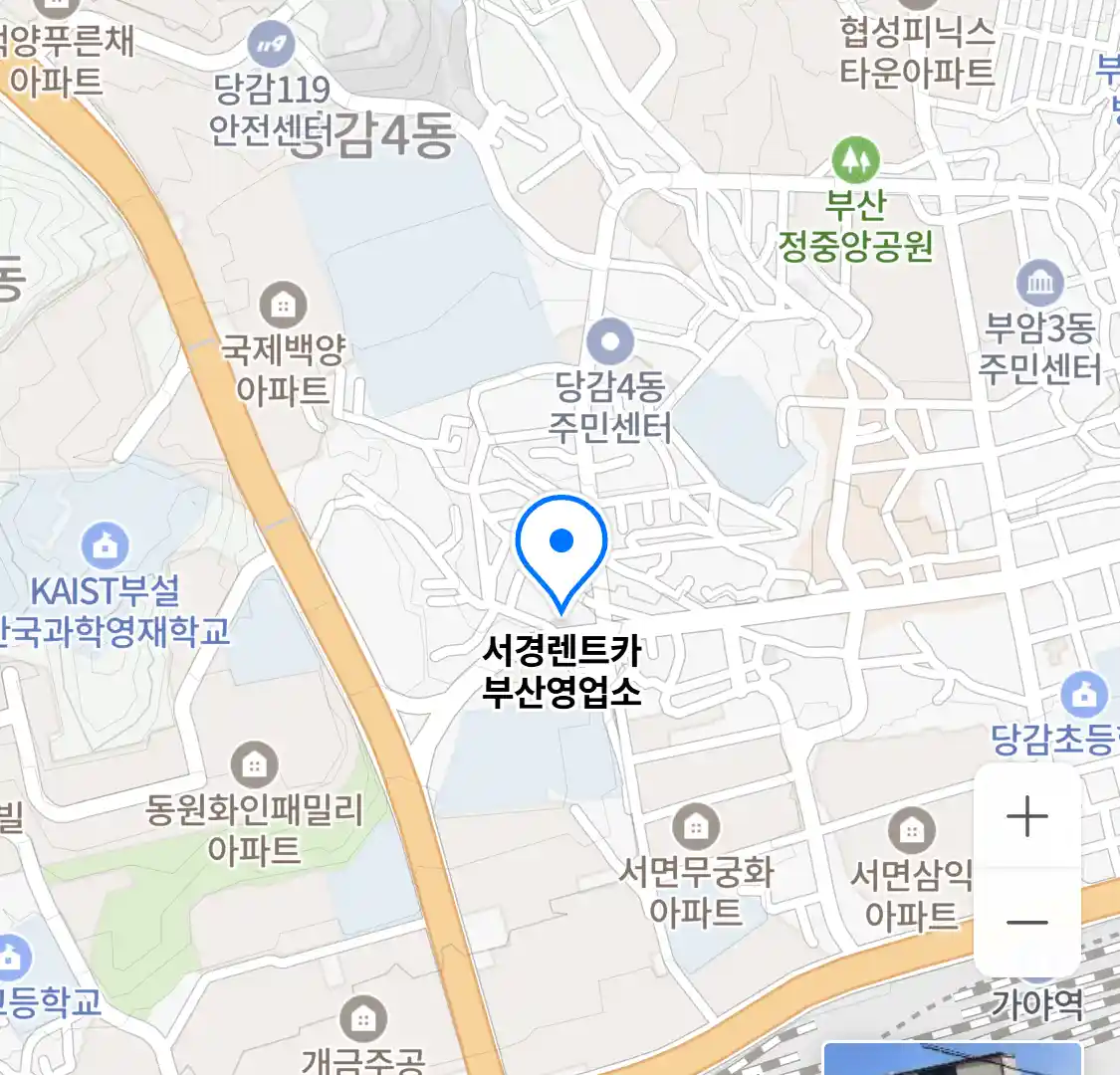1120x1075 pixels.
Task: Zoom in on the map
Action: click(1026, 817)
